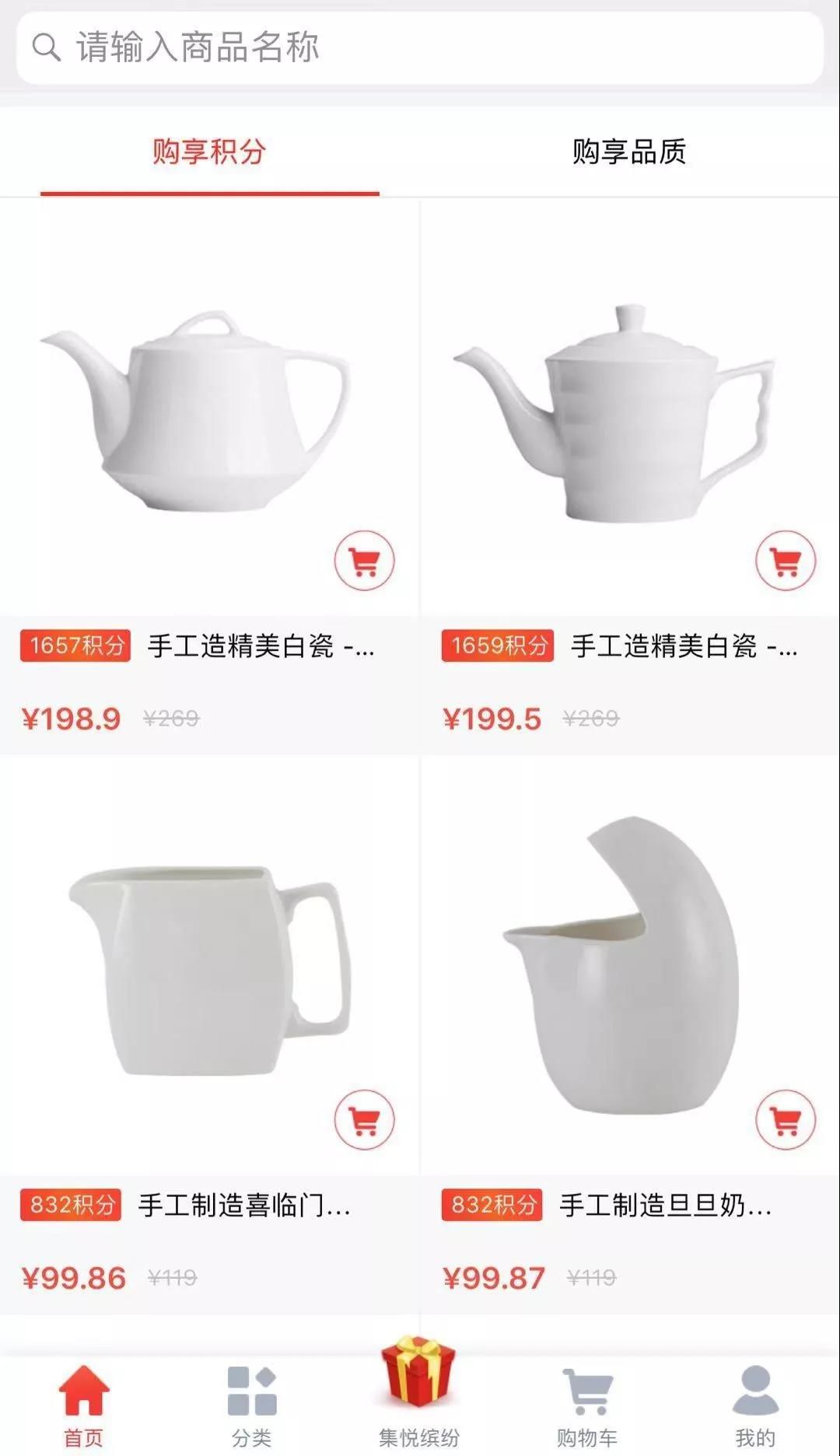Select the 购享积分 tab
Image resolution: width=840 pixels, height=1456 pixels.
point(210,153)
